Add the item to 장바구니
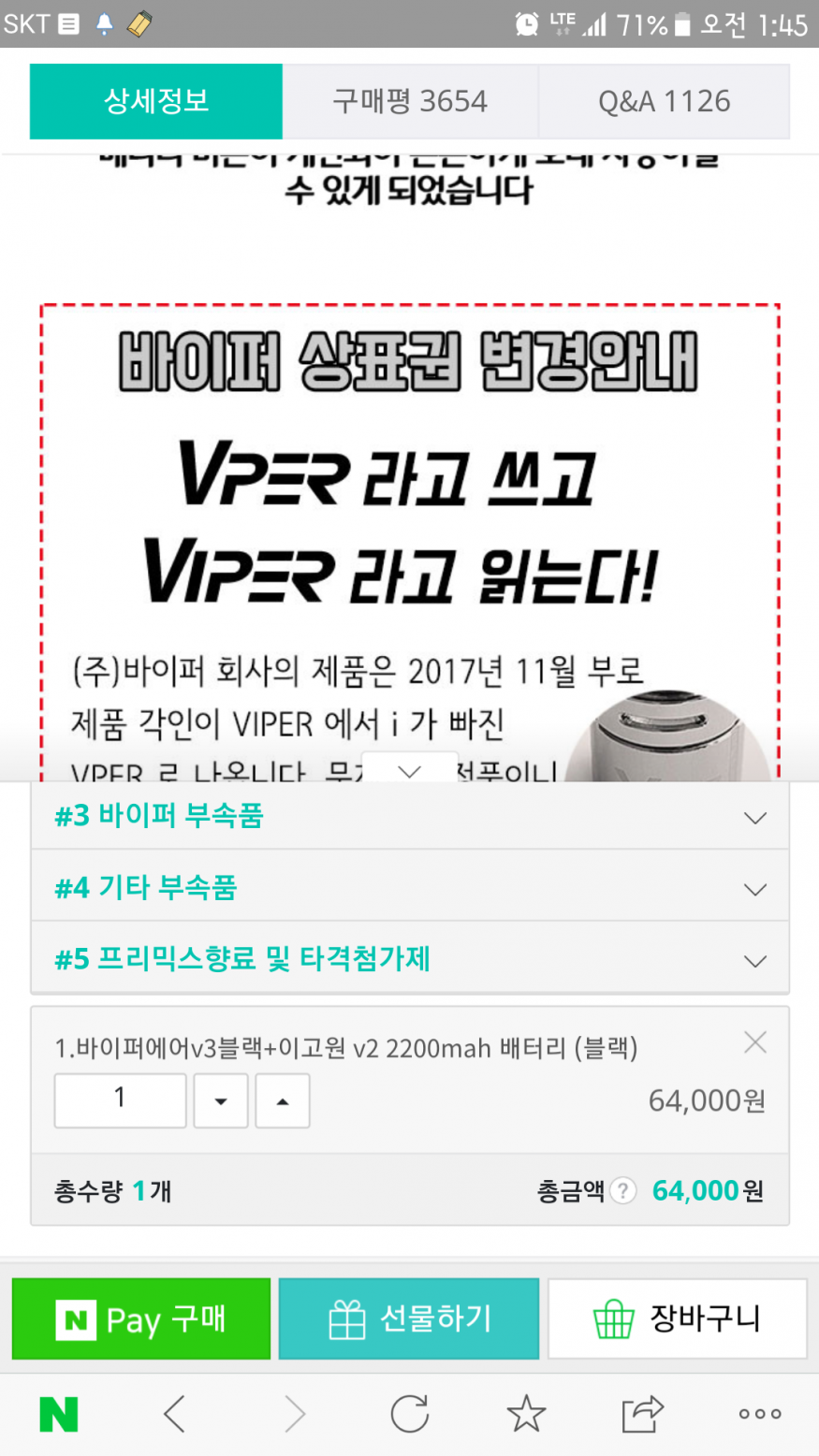 [x=677, y=1318]
